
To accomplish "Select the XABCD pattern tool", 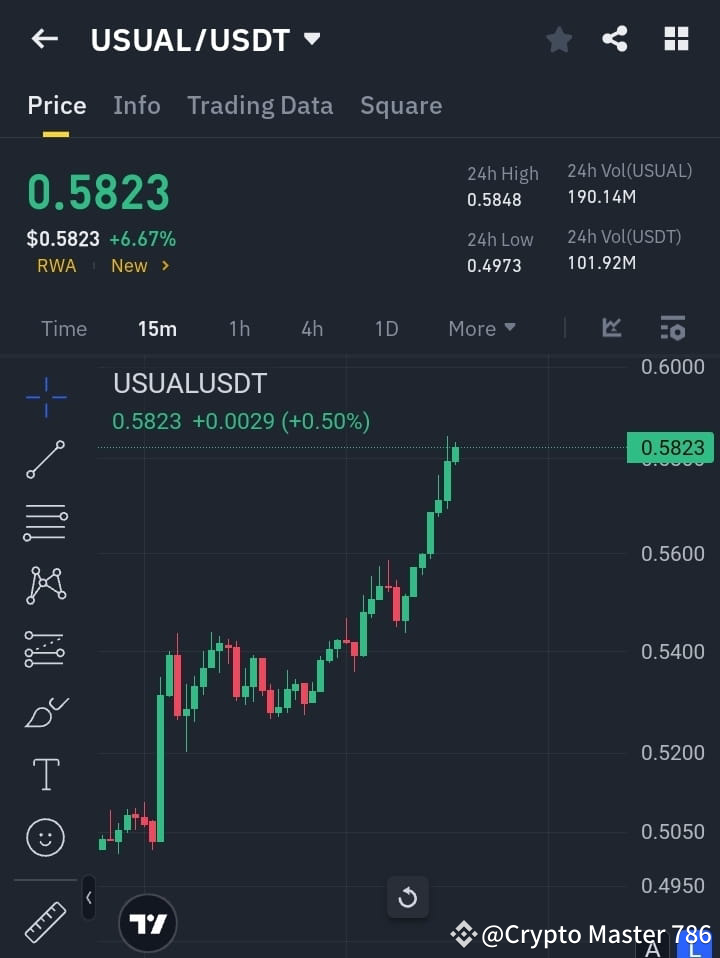I will point(45,586).
